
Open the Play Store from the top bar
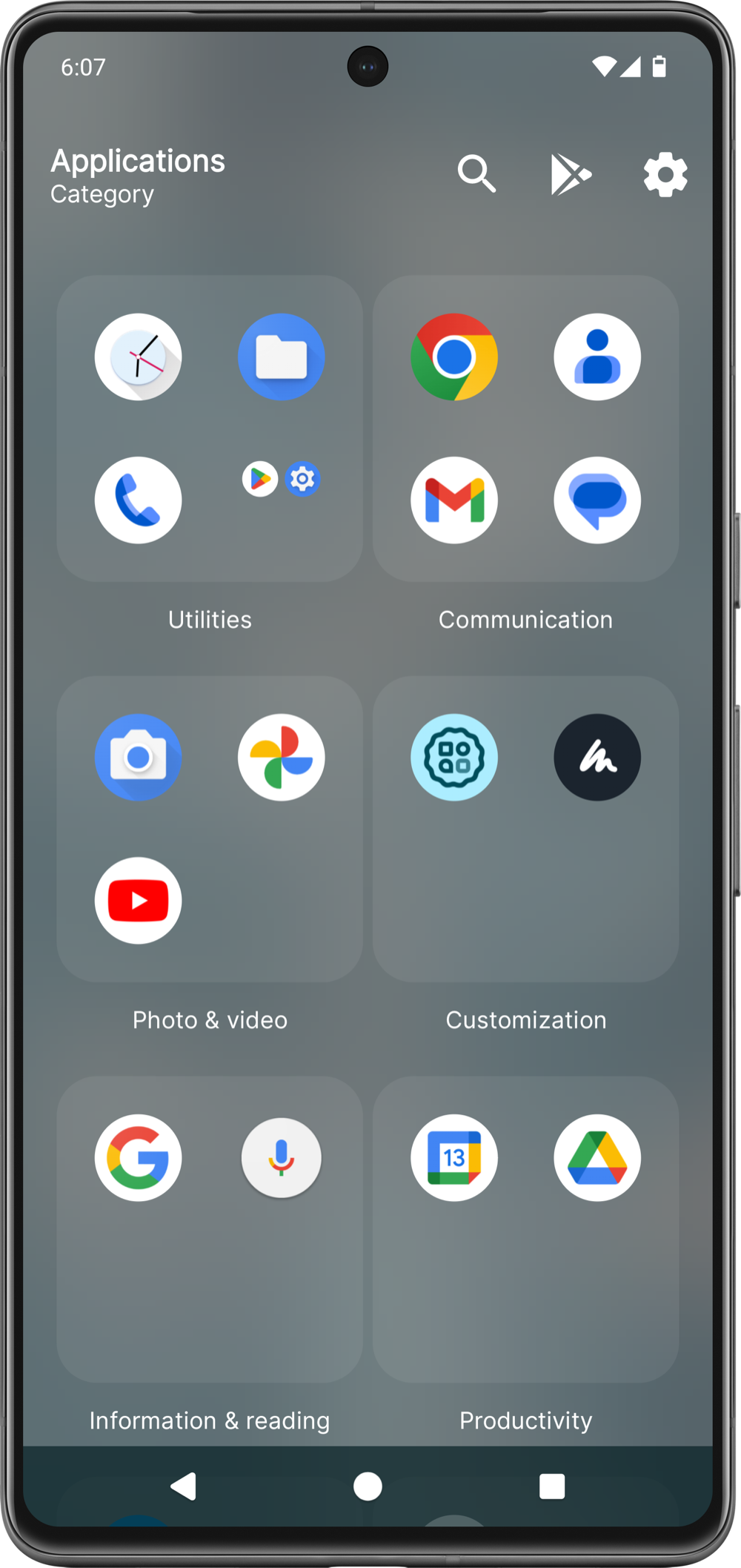[x=569, y=173]
